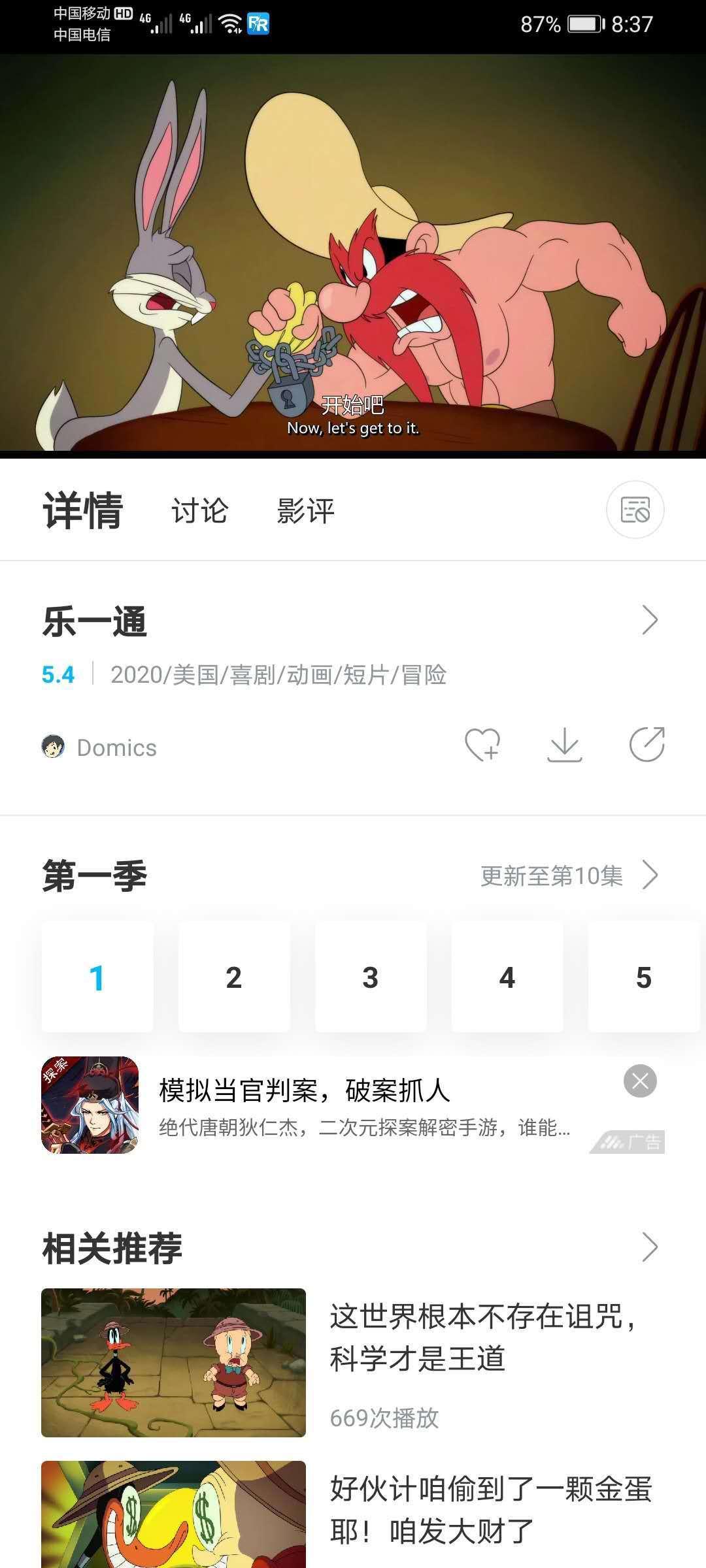Switch playback to episode 3
The height and width of the screenshot is (1568, 706).
pyautogui.click(x=371, y=977)
